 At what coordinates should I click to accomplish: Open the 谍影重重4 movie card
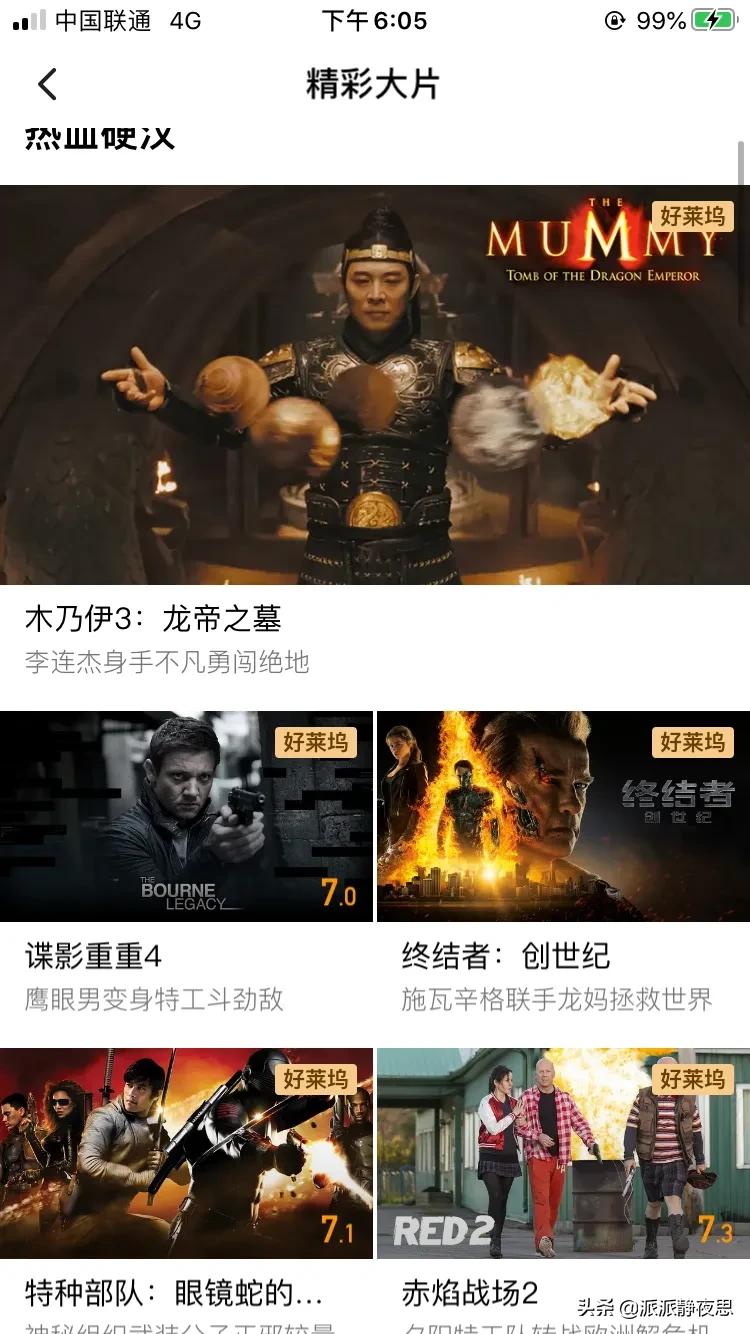tap(186, 816)
